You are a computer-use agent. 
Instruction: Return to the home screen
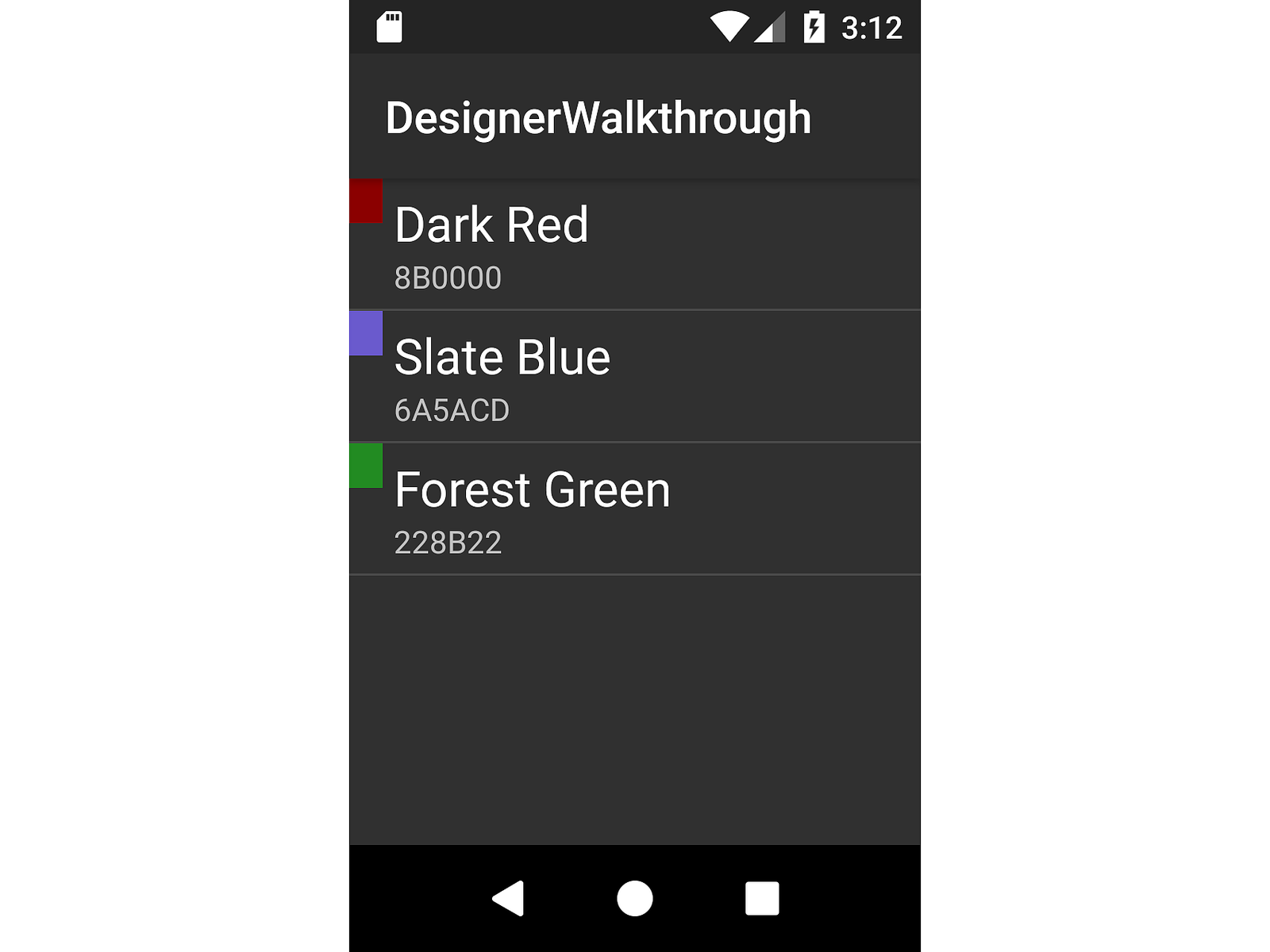click(634, 899)
